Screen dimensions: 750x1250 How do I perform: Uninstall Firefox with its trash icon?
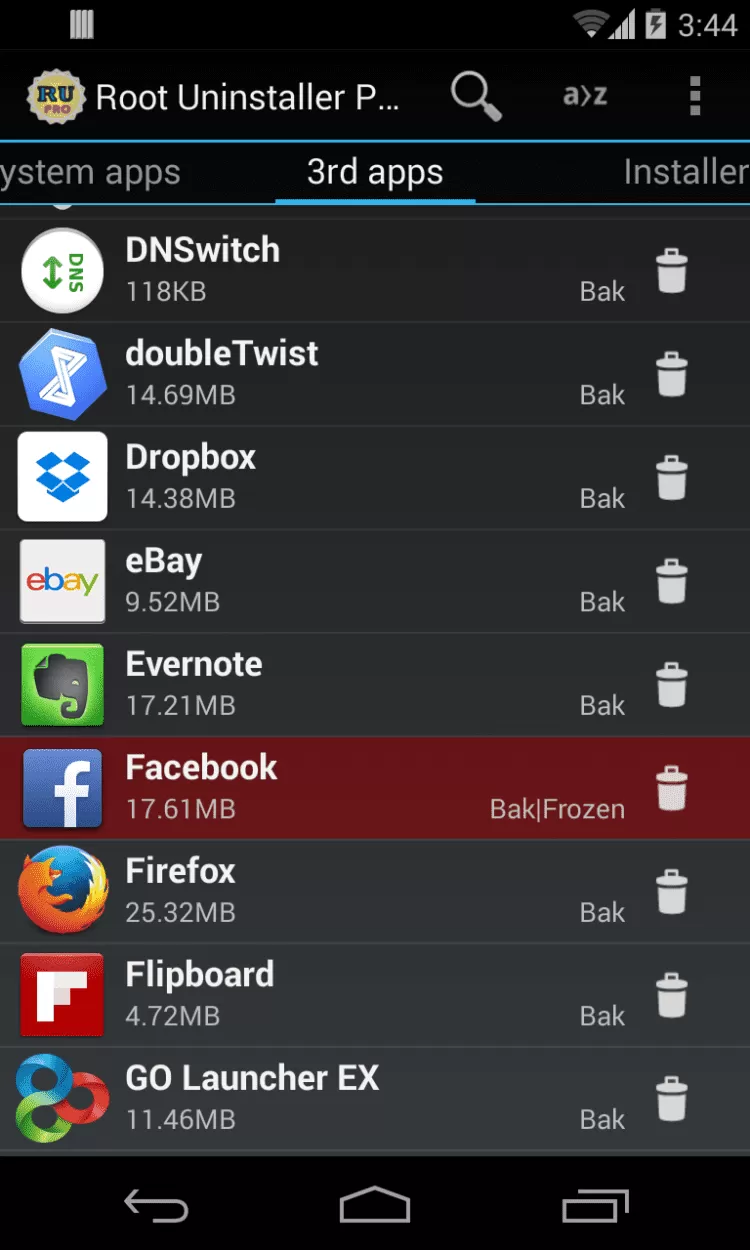(x=672, y=892)
